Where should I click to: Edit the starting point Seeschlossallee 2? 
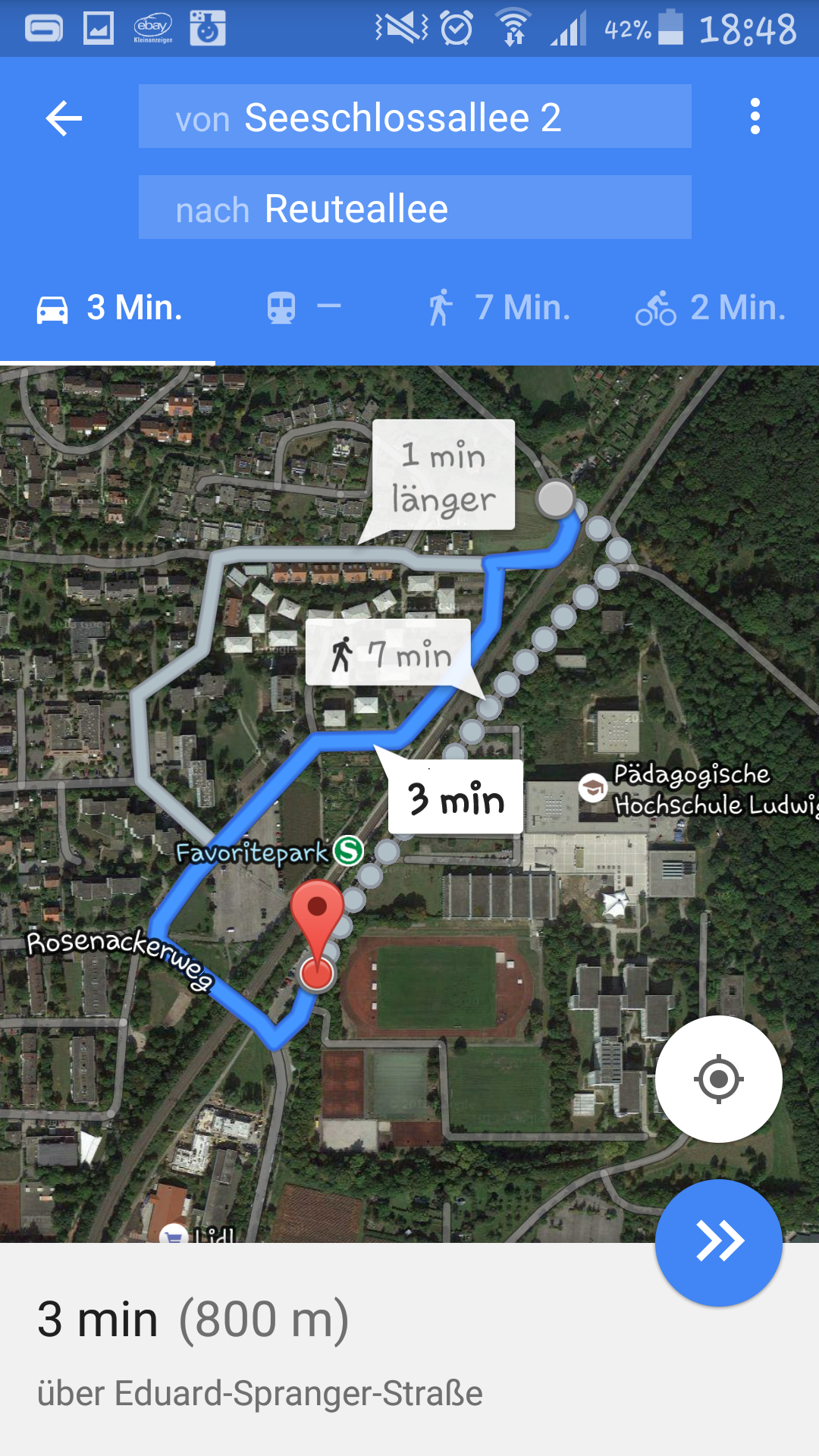[415, 117]
